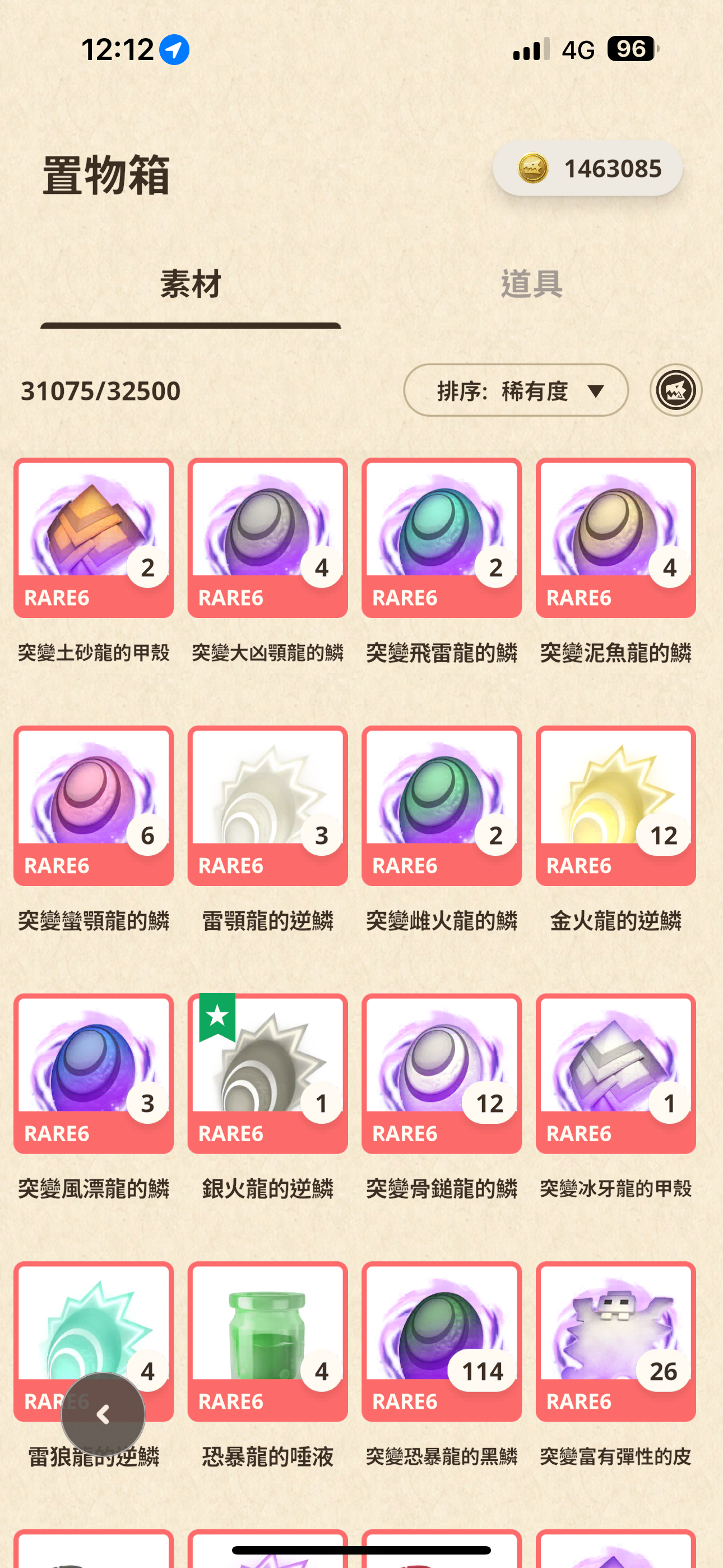Open the 突變冰牙龍的甲殼 item

click(x=615, y=1073)
